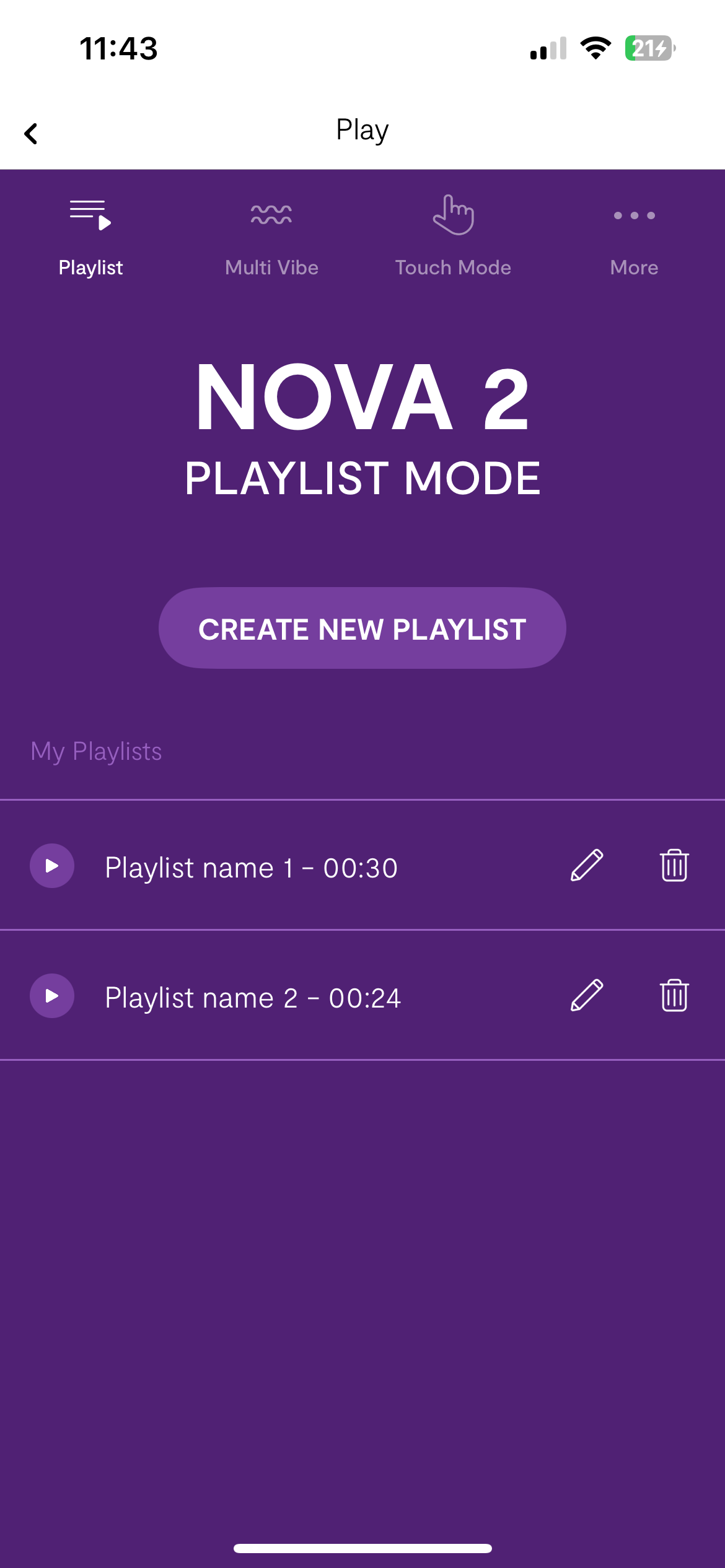Create a new playlist
This screenshot has height=1568, width=725.
coord(362,628)
